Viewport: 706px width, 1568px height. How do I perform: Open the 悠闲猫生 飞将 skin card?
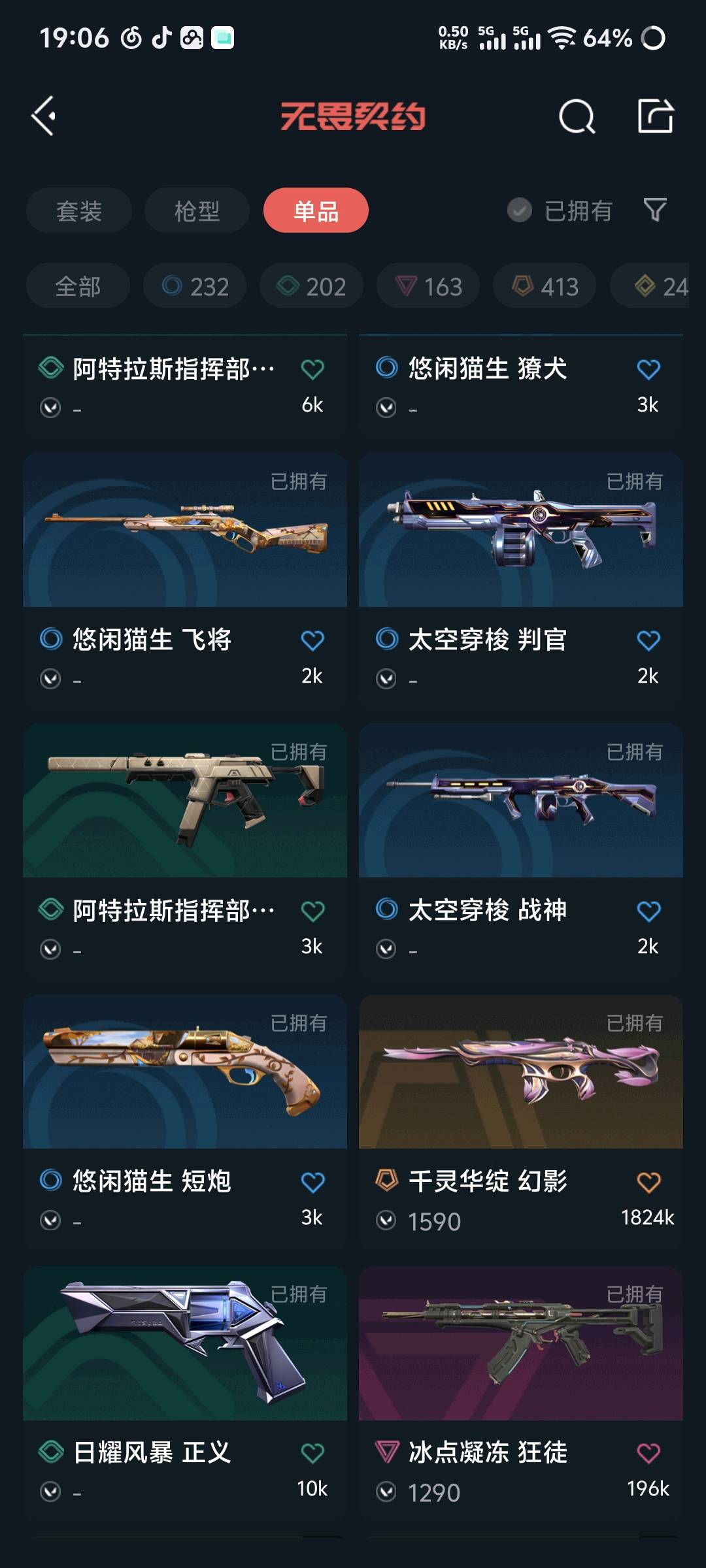(185, 579)
